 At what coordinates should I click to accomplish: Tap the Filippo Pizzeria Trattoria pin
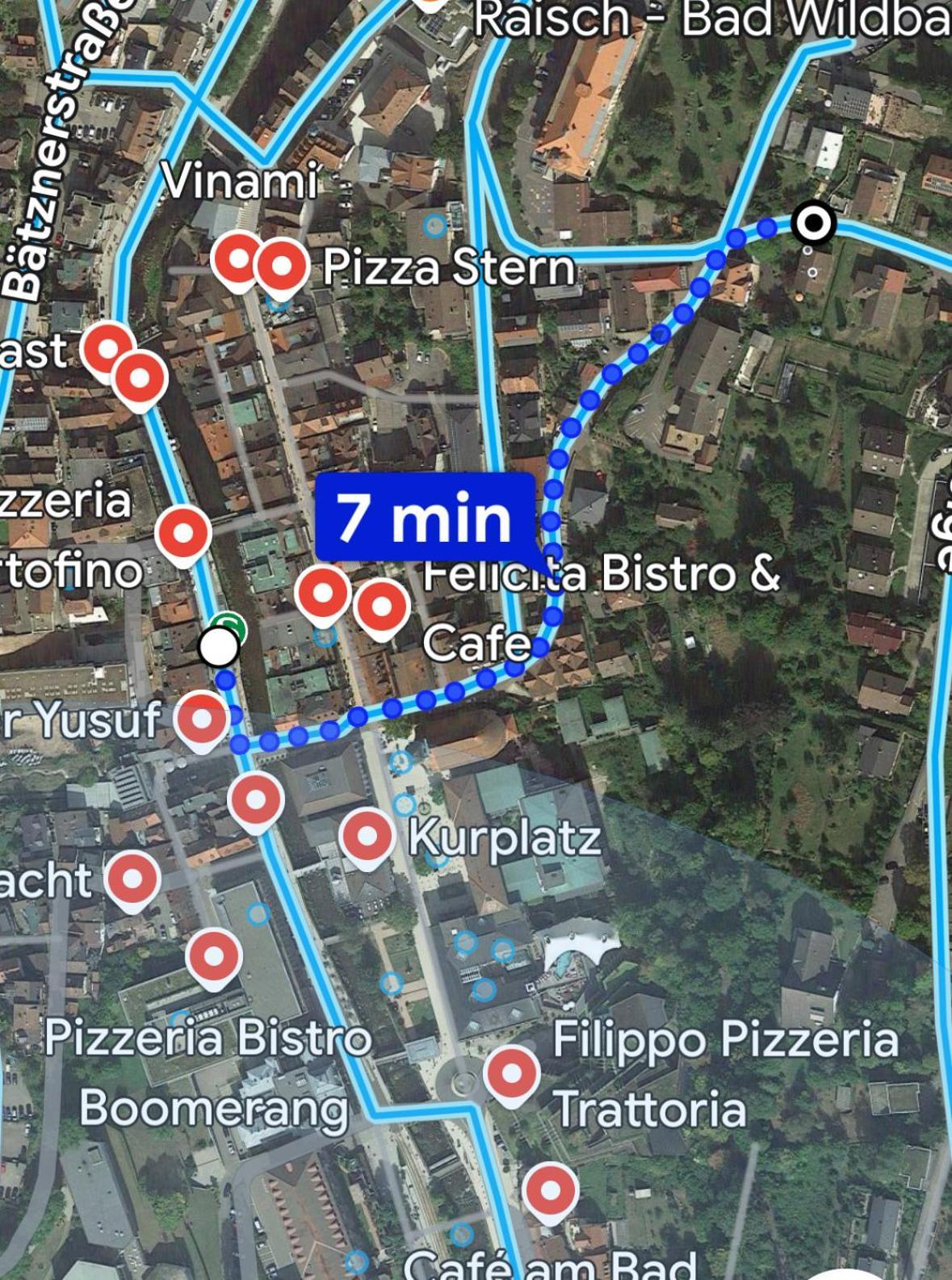point(511,1073)
